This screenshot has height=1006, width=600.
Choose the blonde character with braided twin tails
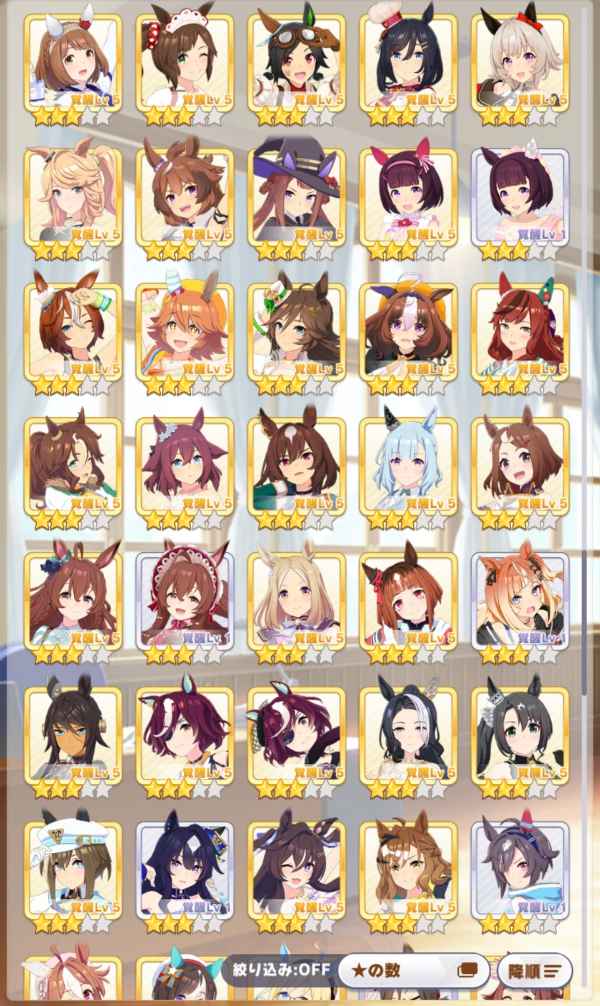point(72,194)
